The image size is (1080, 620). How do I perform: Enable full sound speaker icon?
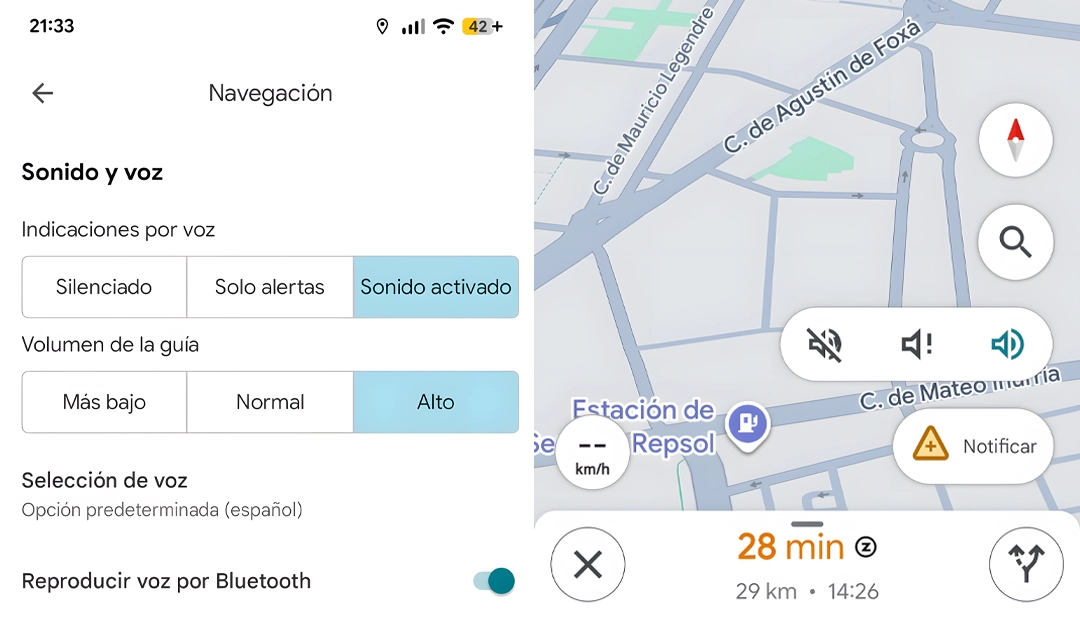[1007, 345]
